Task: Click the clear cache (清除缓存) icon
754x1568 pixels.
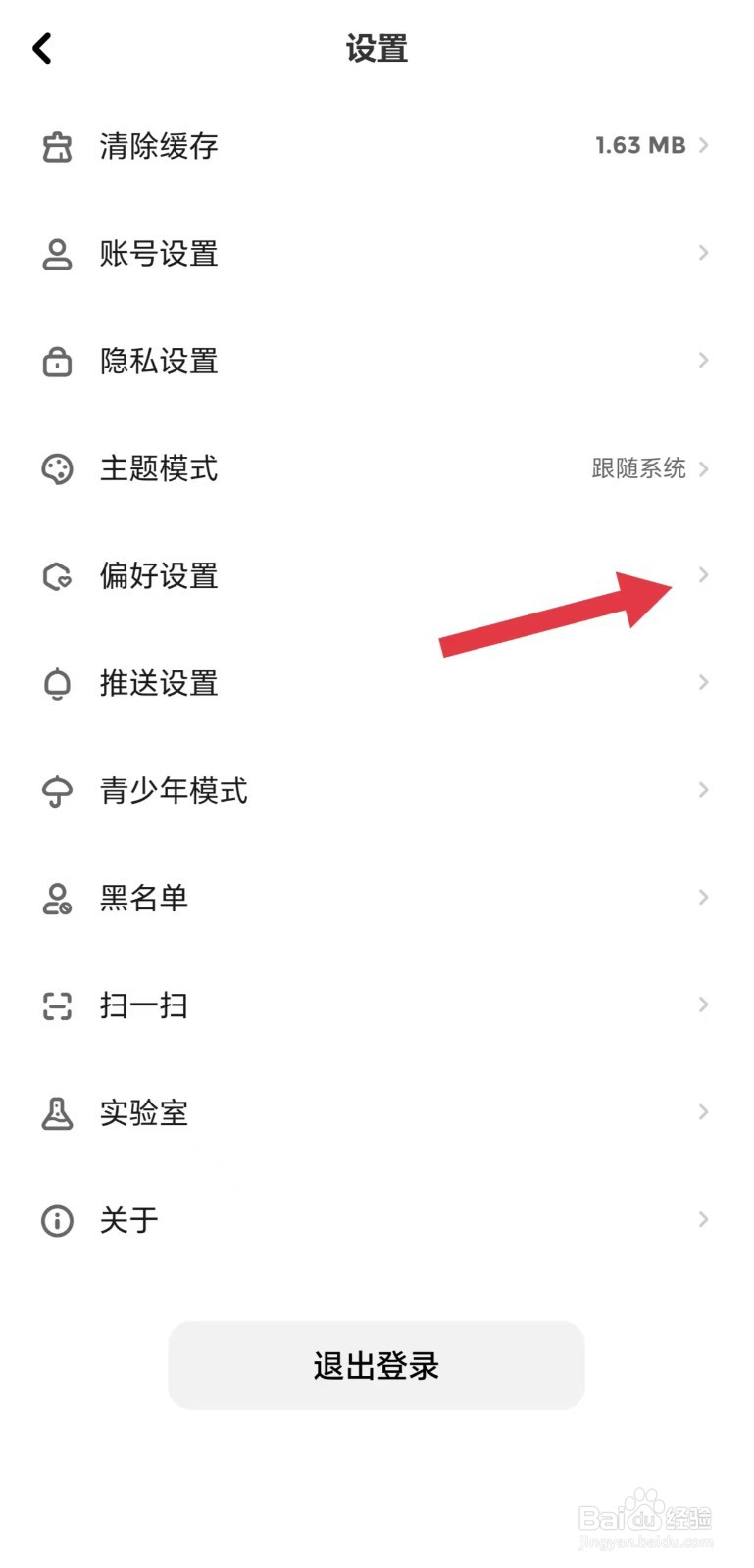Action: (57, 146)
